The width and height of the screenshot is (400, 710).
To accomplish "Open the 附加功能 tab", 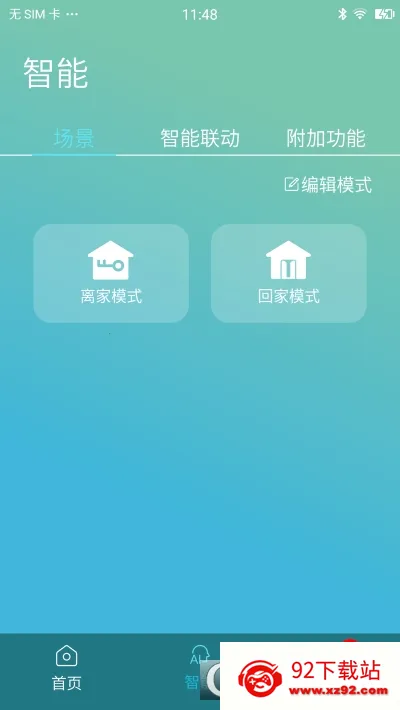I will coord(326,139).
